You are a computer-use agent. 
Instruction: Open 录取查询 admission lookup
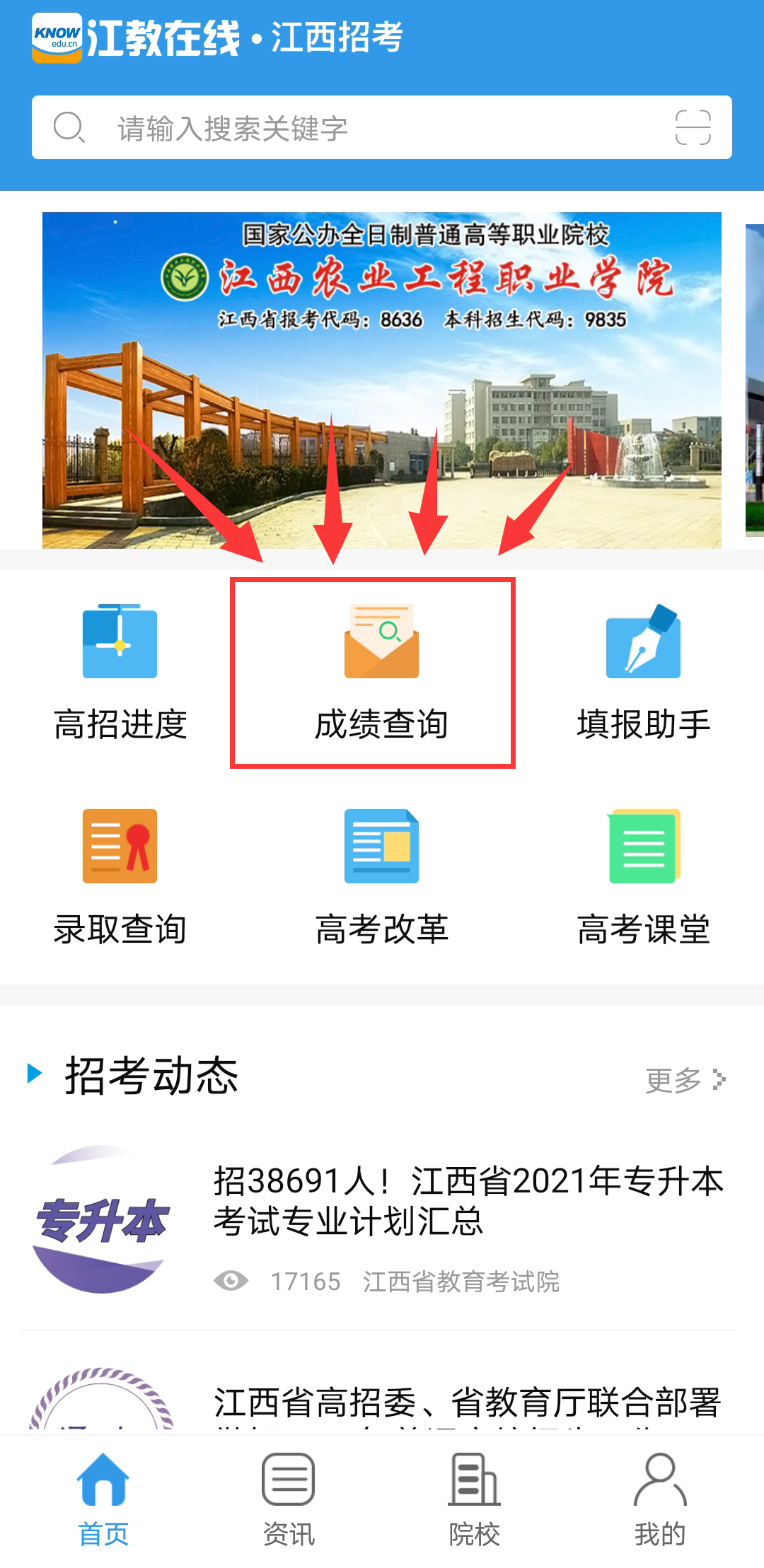tap(120, 877)
